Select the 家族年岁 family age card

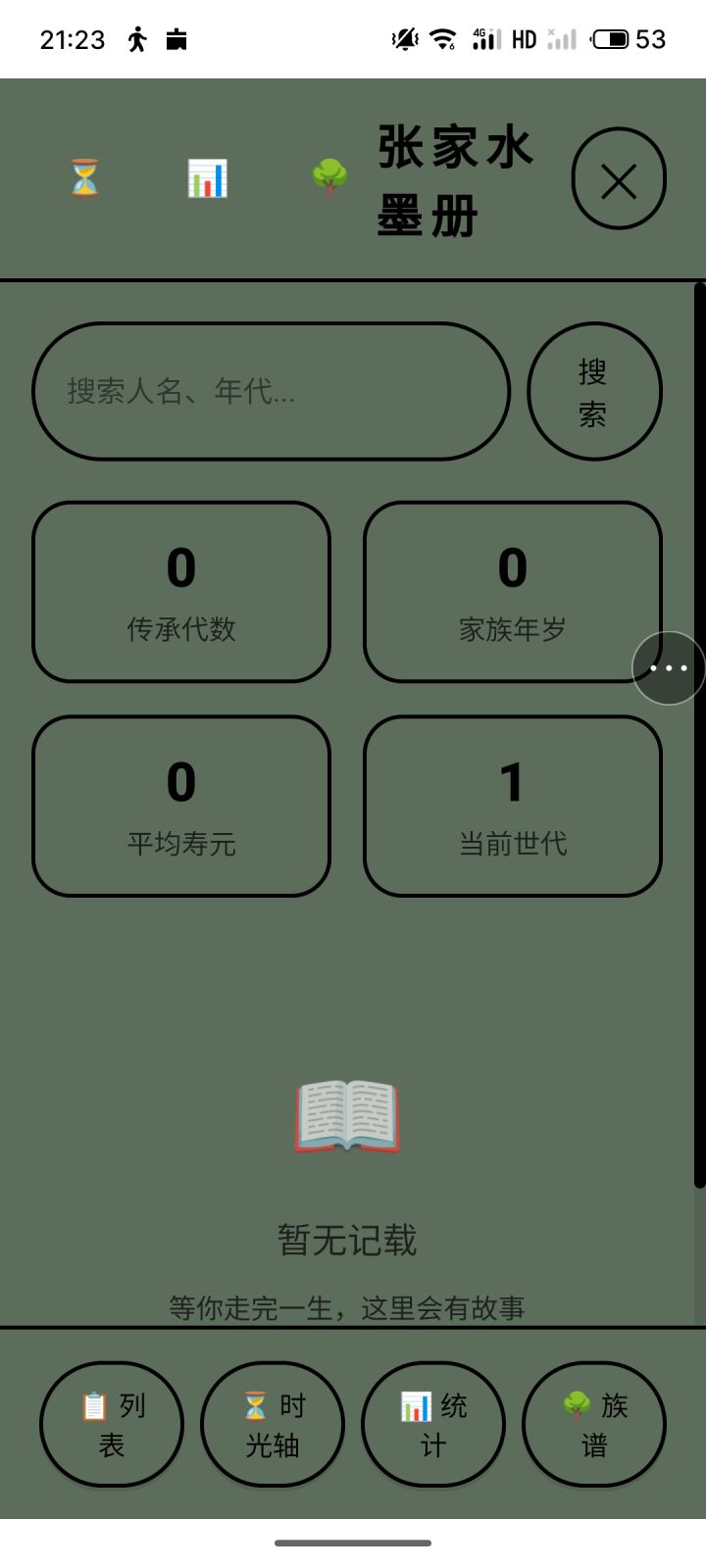click(x=513, y=591)
